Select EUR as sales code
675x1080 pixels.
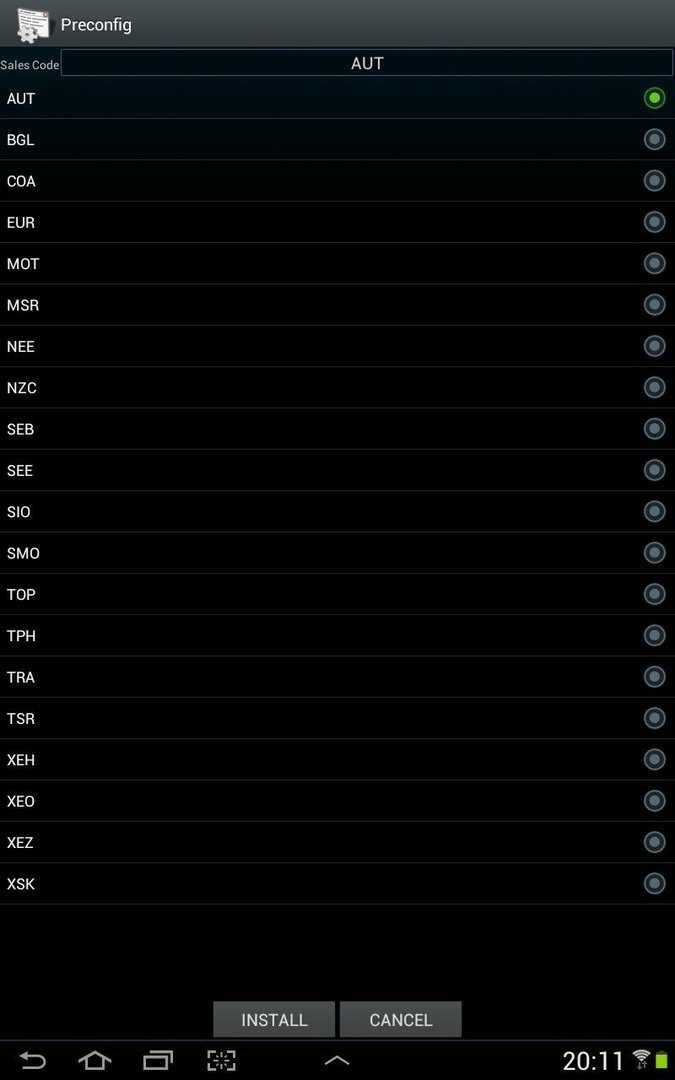pyautogui.click(x=338, y=222)
